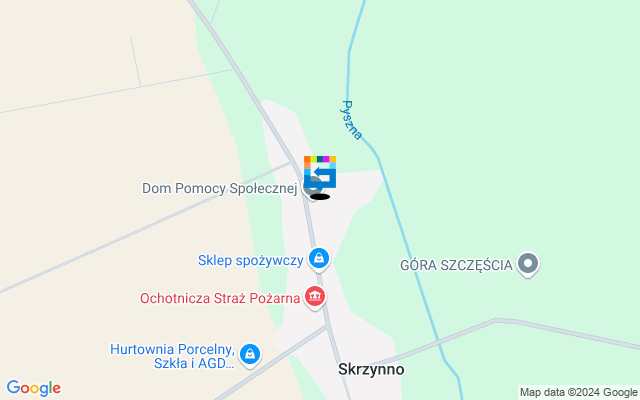
Task: Select the Sklep spożywczy shop pin
Action: click(319, 259)
